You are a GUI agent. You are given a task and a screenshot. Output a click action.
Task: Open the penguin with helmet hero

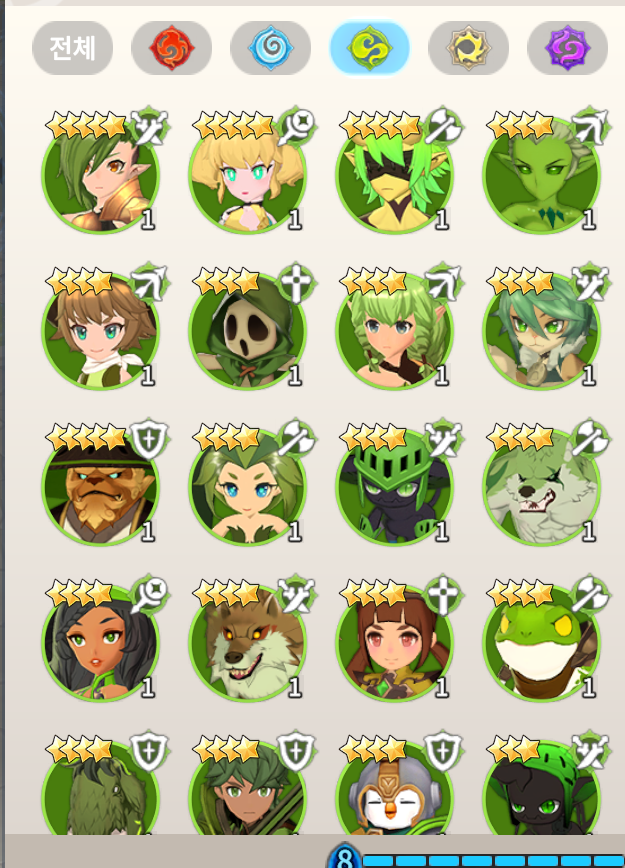click(x=394, y=795)
